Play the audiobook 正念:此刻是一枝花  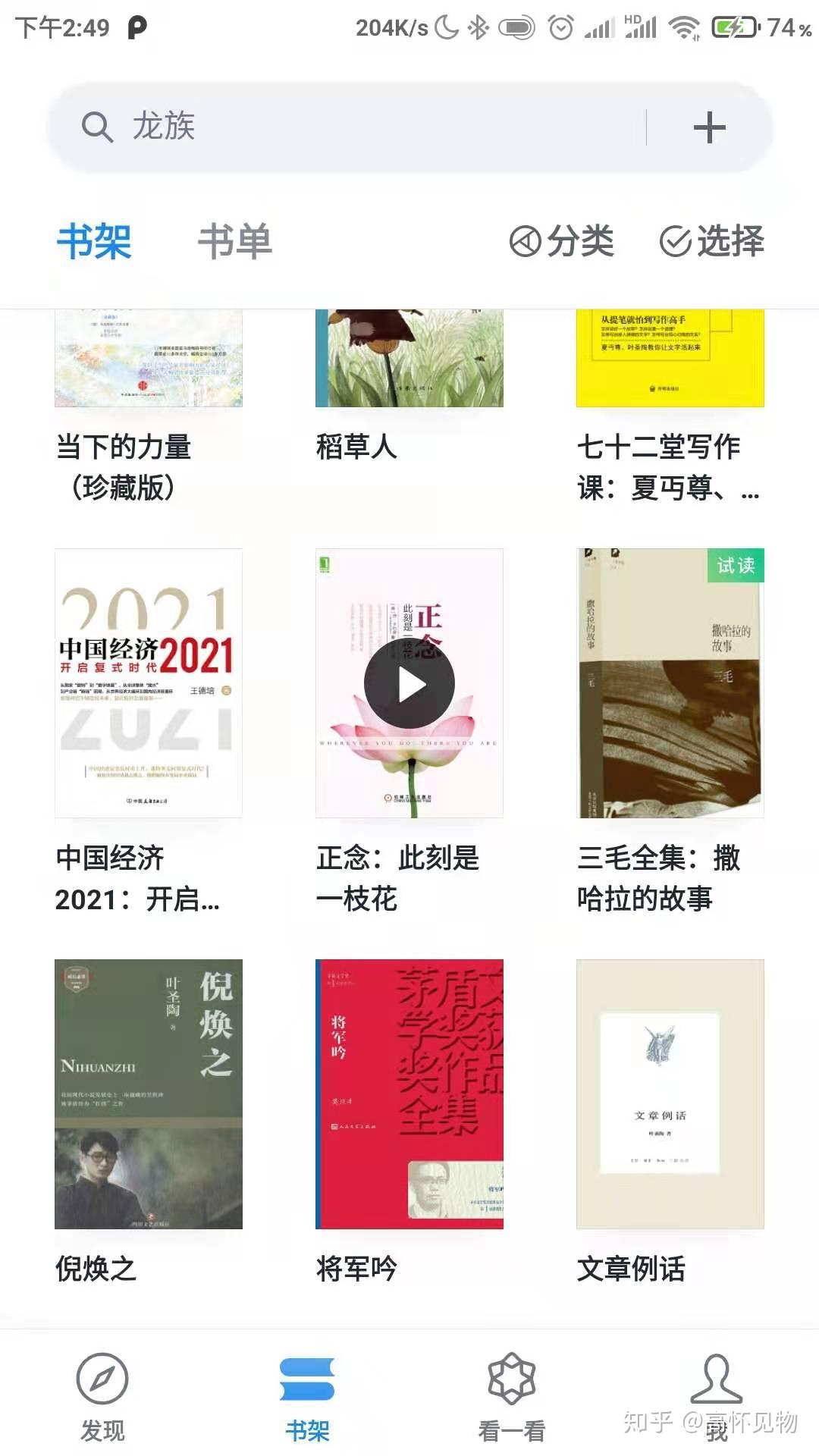(409, 684)
